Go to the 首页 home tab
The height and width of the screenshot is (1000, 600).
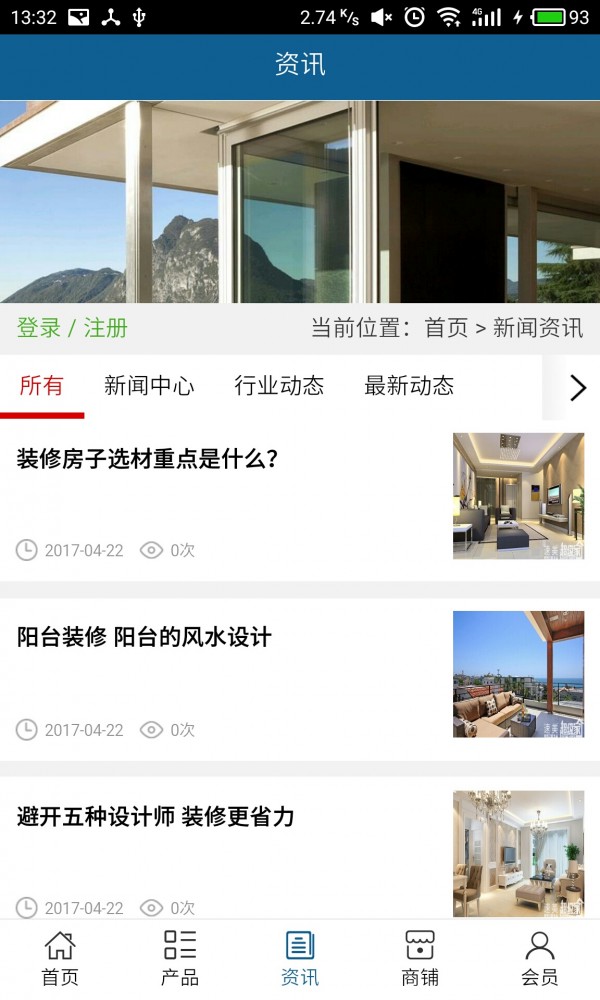tap(60, 958)
